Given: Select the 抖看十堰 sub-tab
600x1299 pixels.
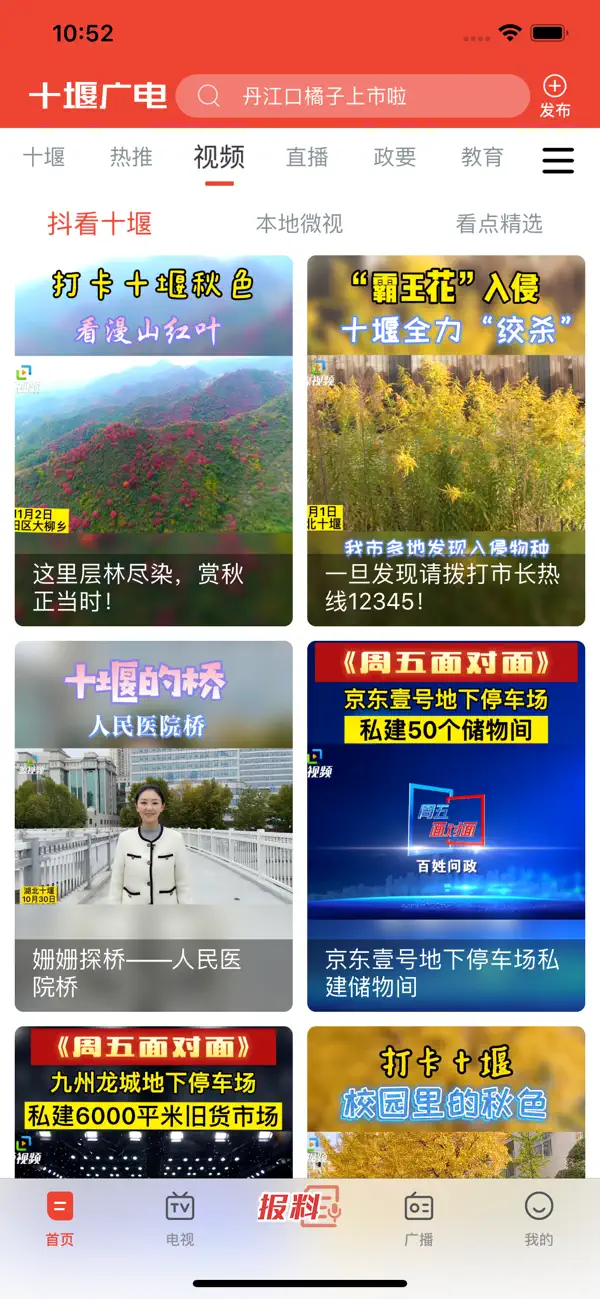Looking at the screenshot, I should (x=100, y=223).
